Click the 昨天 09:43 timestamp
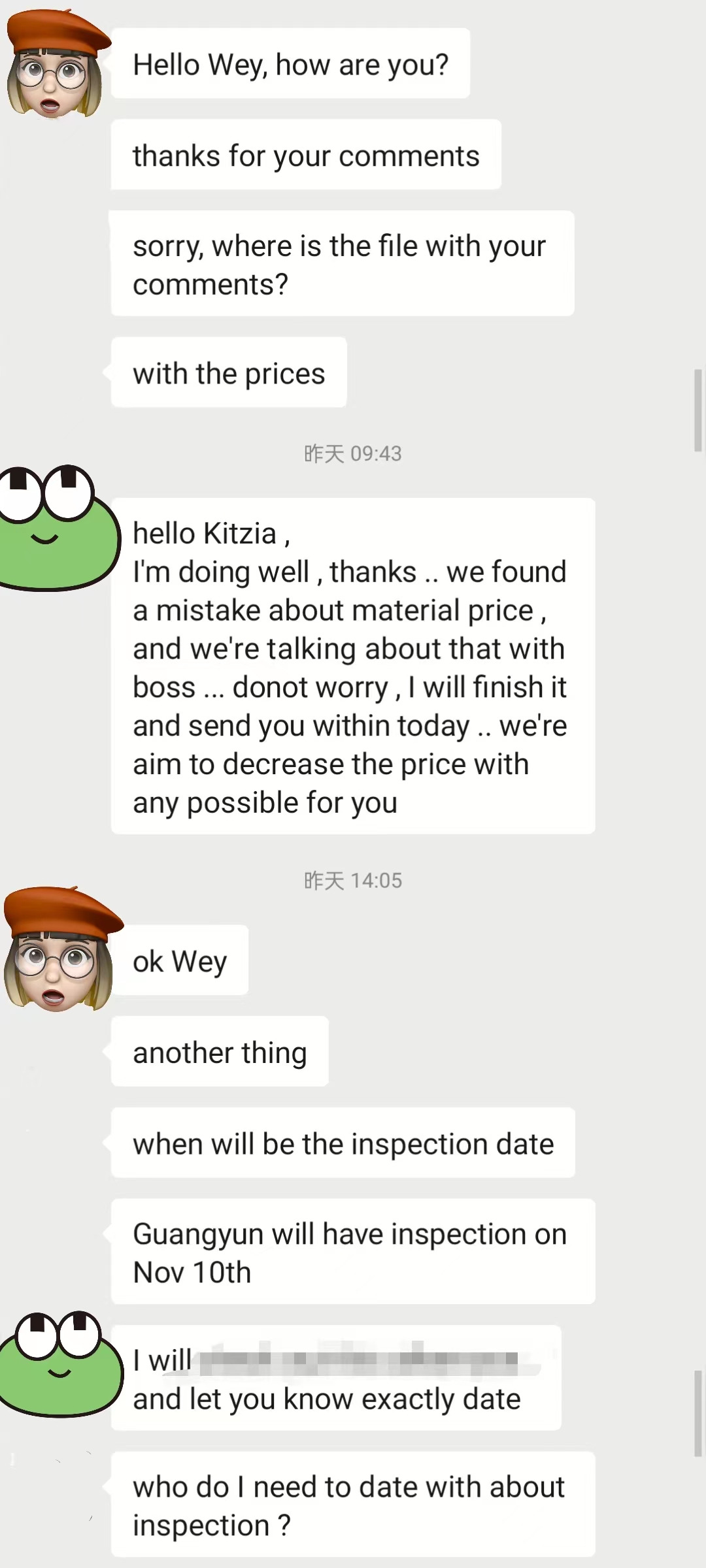The height and width of the screenshot is (1568, 706). pyautogui.click(x=353, y=453)
